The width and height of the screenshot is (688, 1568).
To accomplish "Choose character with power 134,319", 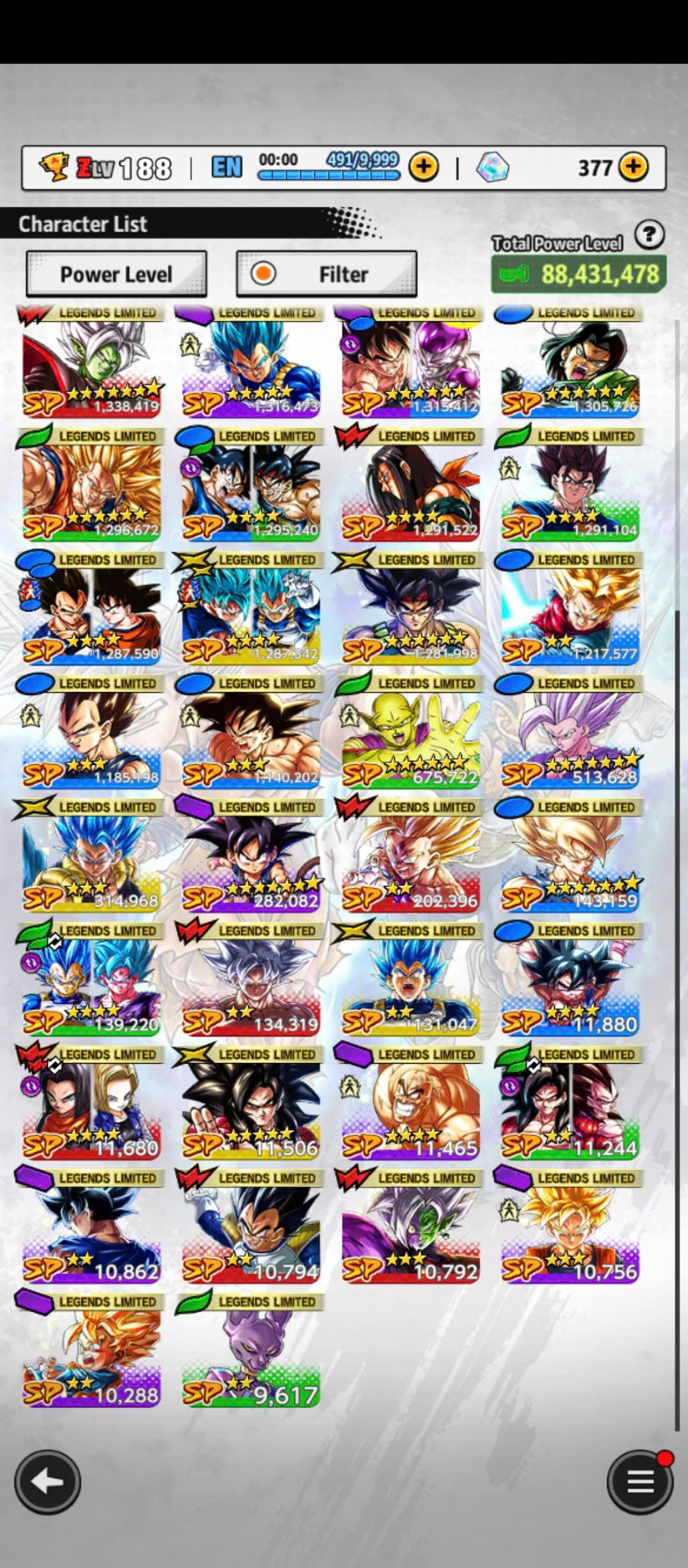I will [251, 986].
